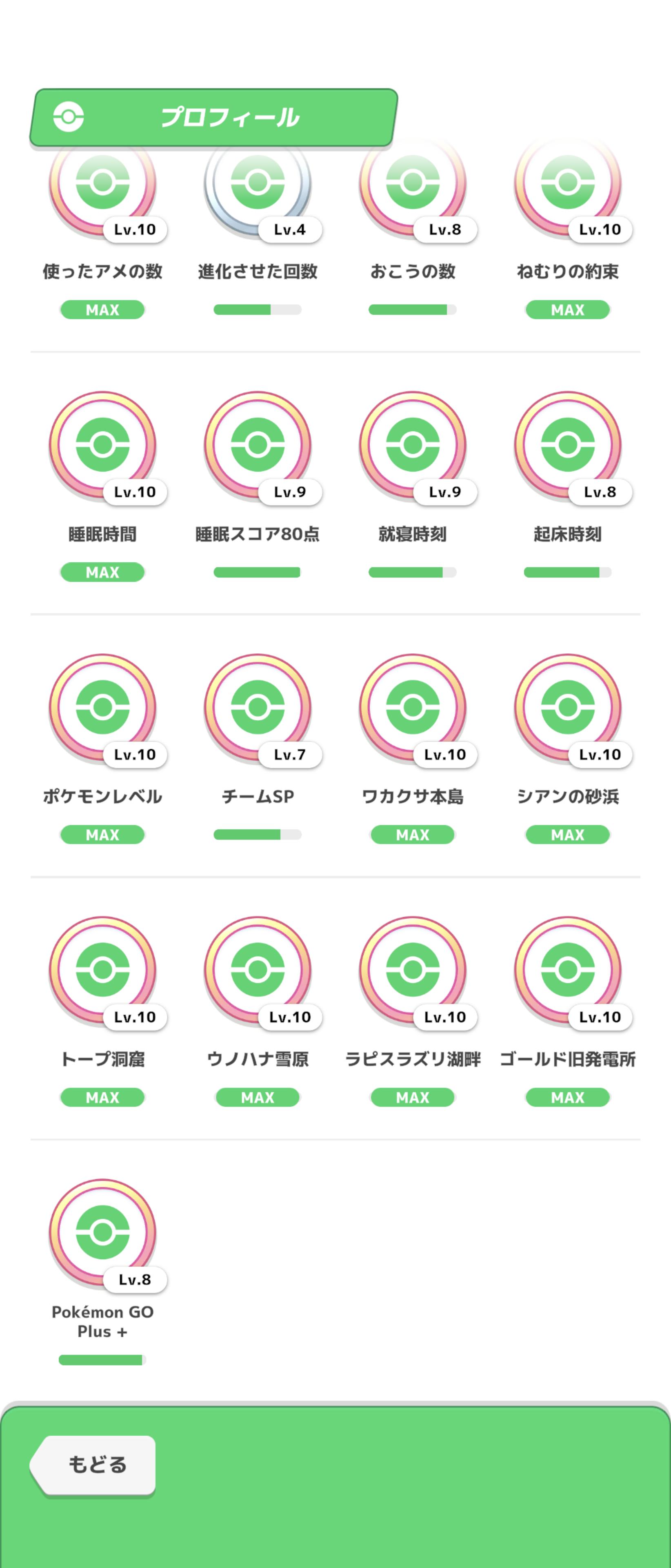Select the ポケモンレベル badge
This screenshot has height=1568, width=671.
pos(102,707)
